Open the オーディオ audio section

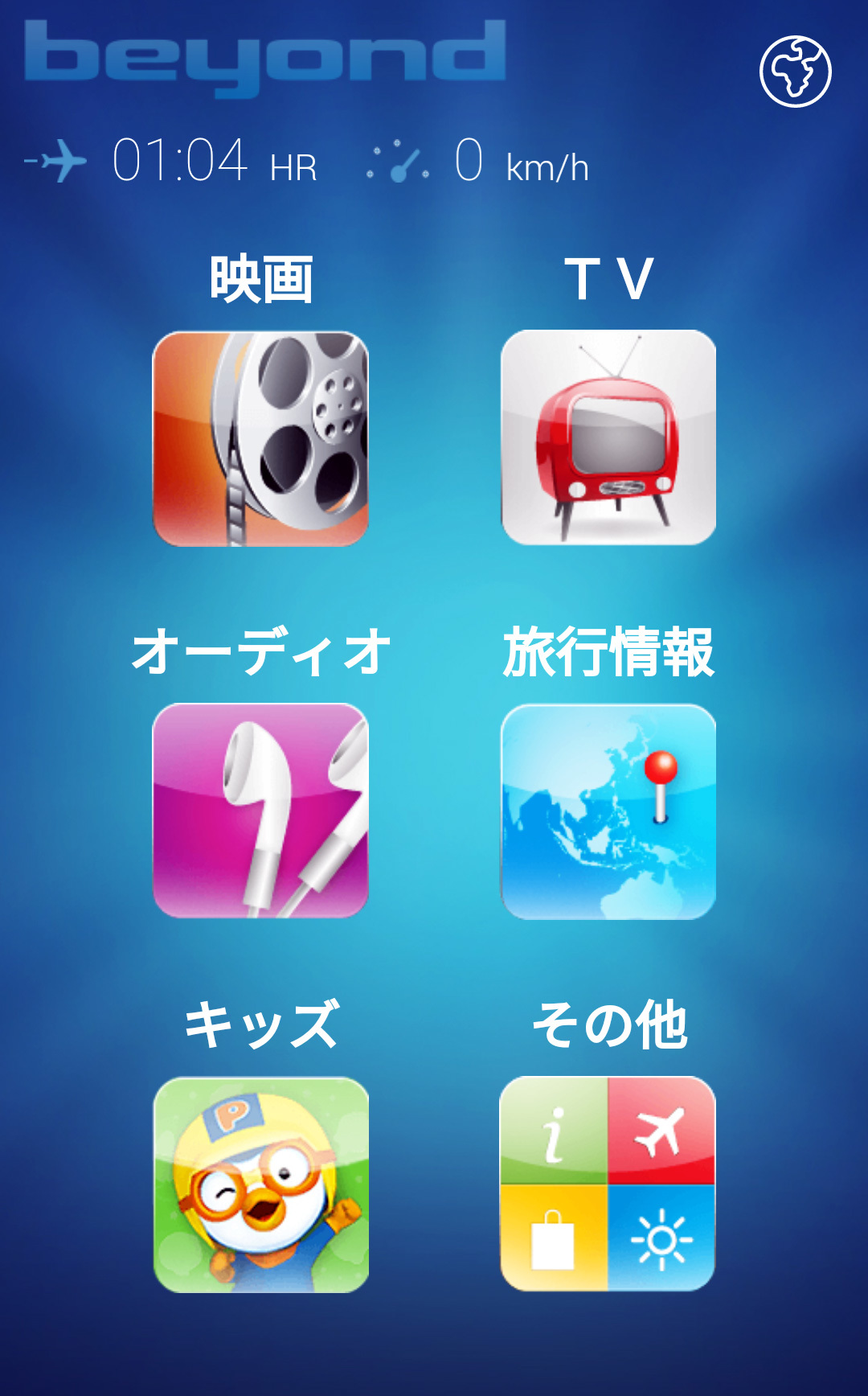pyautogui.click(x=260, y=811)
